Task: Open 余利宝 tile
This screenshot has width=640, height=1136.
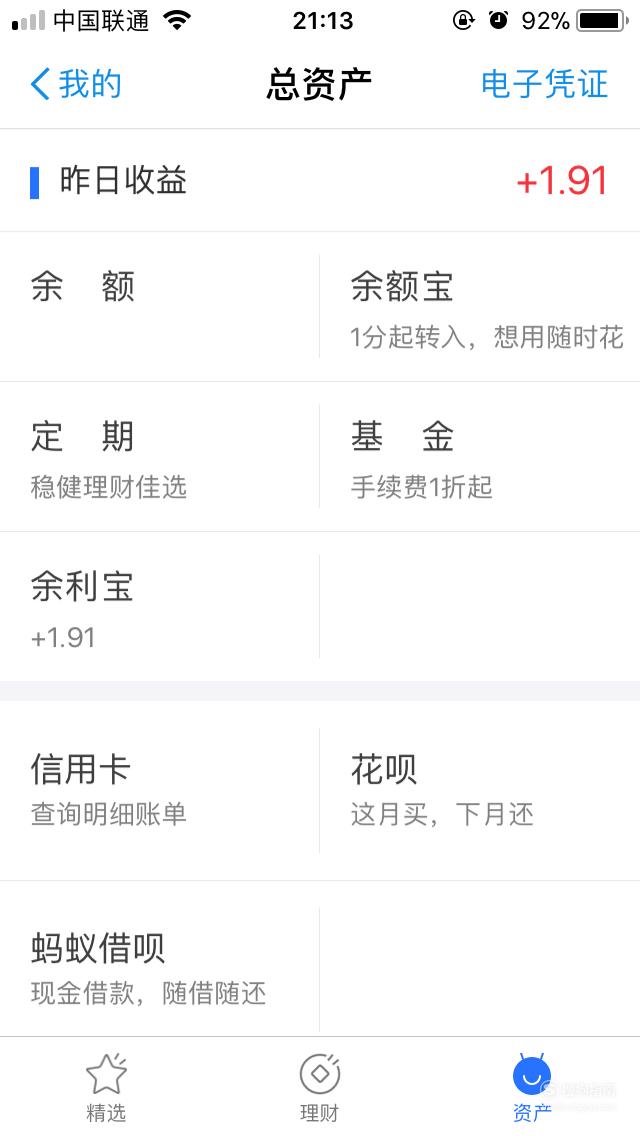Action: (159, 606)
